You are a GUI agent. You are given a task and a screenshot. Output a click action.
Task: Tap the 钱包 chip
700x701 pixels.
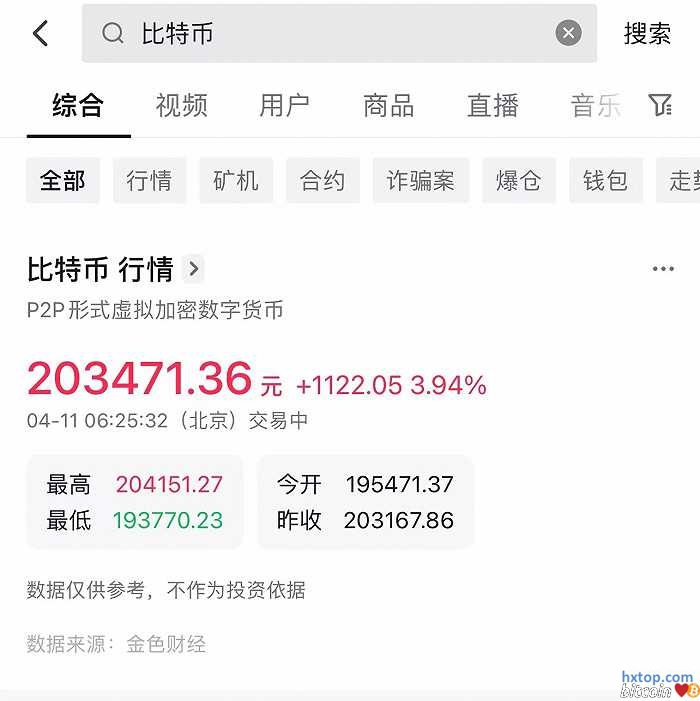(605, 181)
